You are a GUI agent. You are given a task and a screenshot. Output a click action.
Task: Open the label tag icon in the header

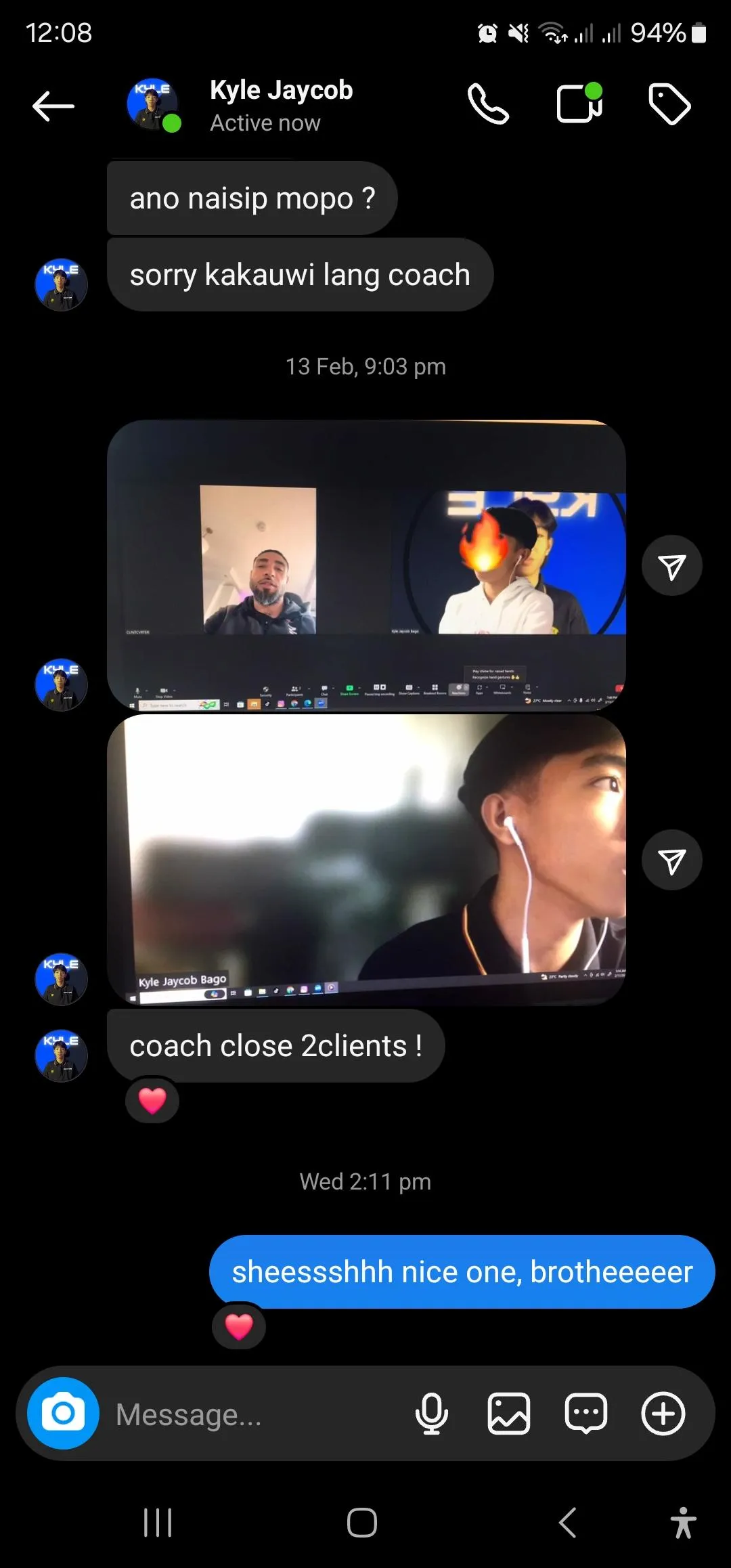tap(669, 104)
